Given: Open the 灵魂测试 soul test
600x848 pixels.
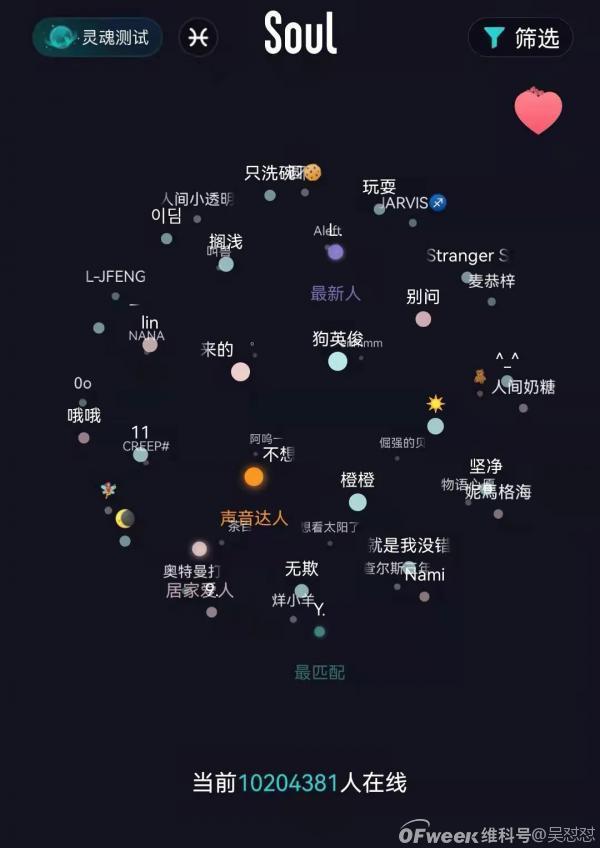Looking at the screenshot, I should (97, 38).
